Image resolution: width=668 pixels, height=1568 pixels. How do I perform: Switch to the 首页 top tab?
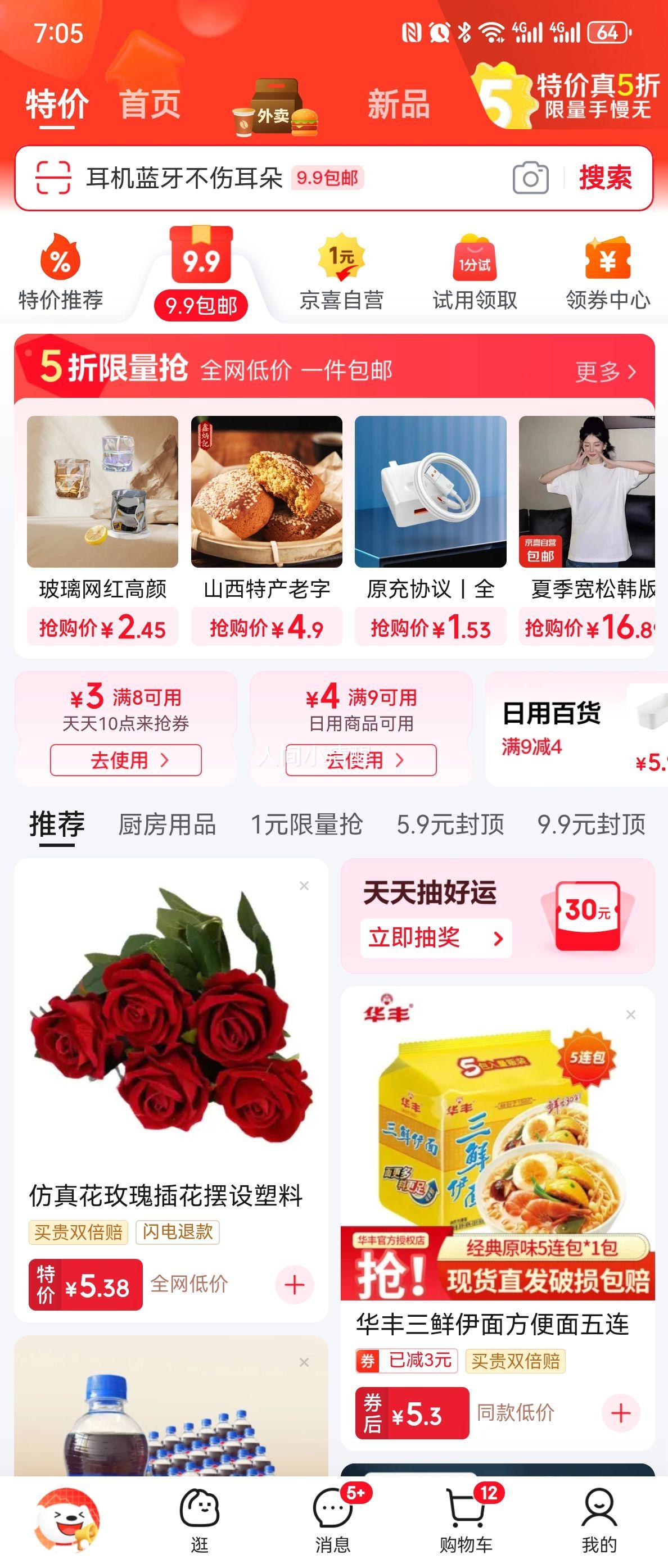tap(150, 103)
